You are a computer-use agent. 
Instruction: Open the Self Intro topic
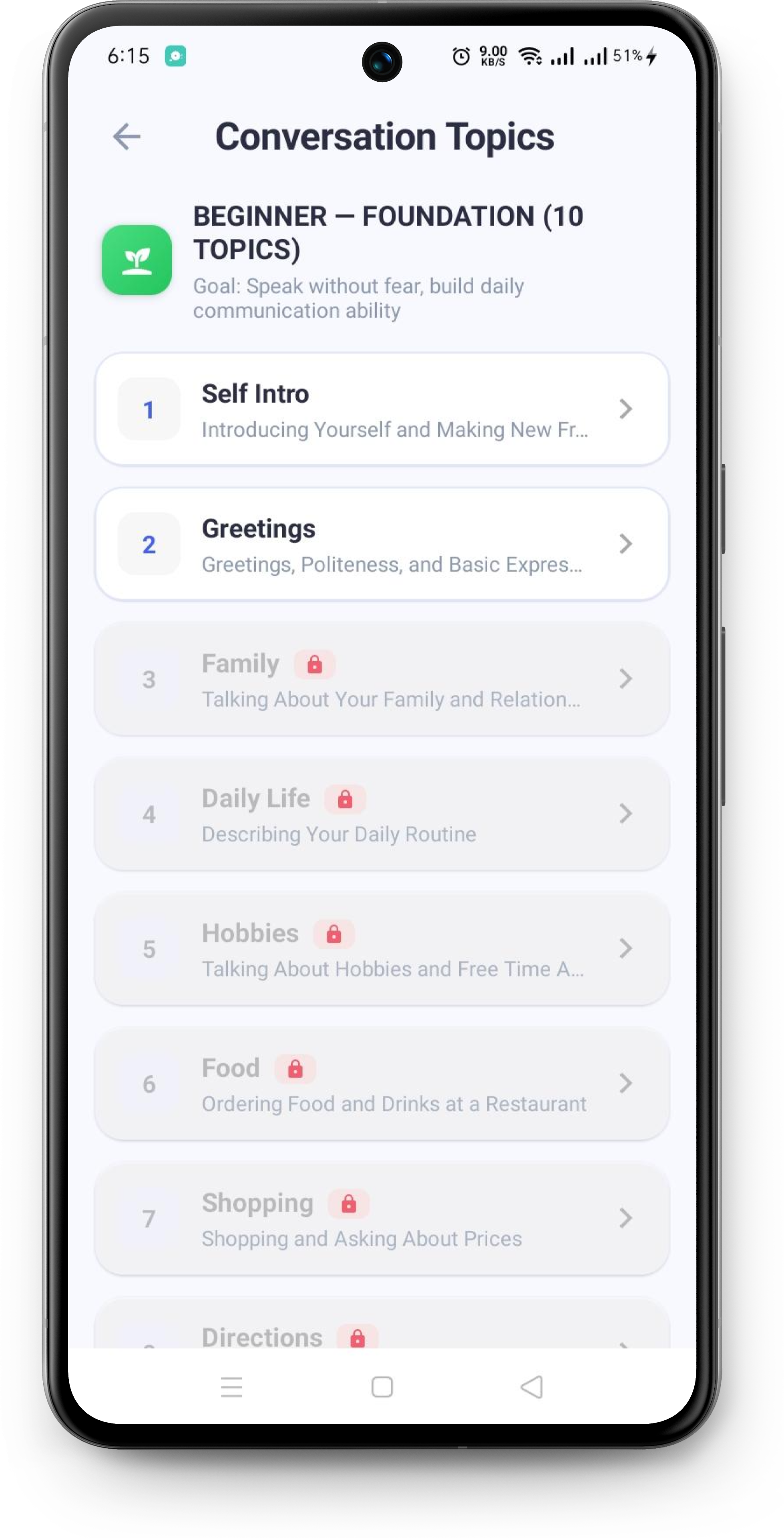[x=382, y=410]
